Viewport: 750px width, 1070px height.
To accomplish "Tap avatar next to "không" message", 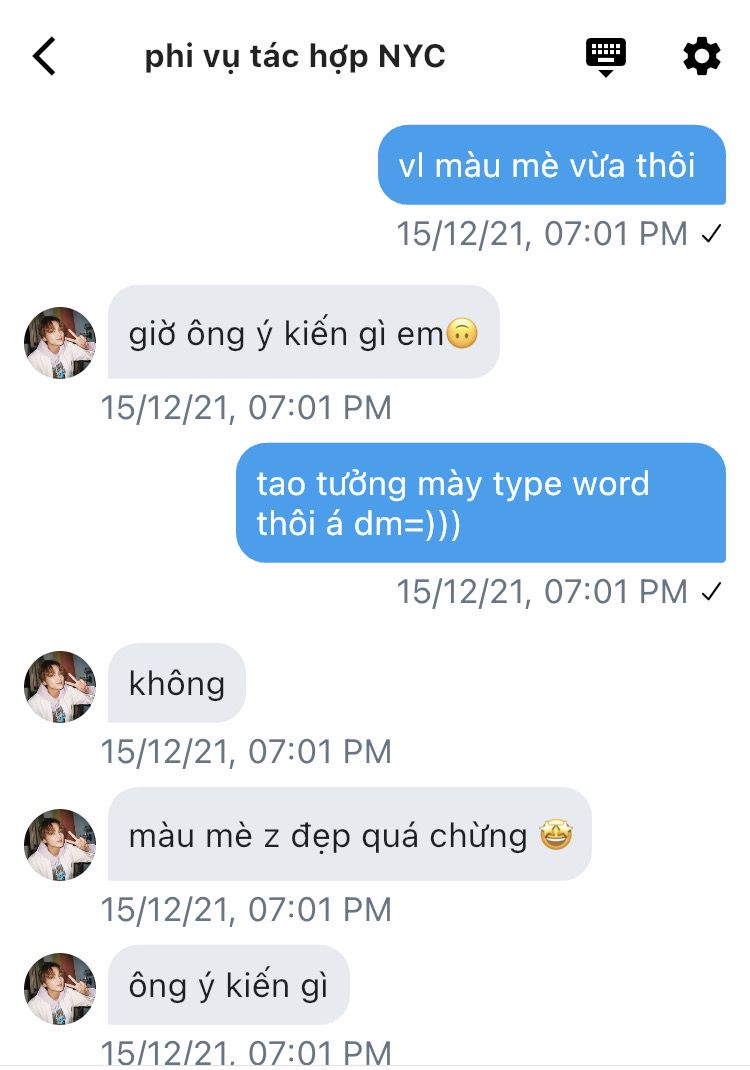I will tap(60, 686).
